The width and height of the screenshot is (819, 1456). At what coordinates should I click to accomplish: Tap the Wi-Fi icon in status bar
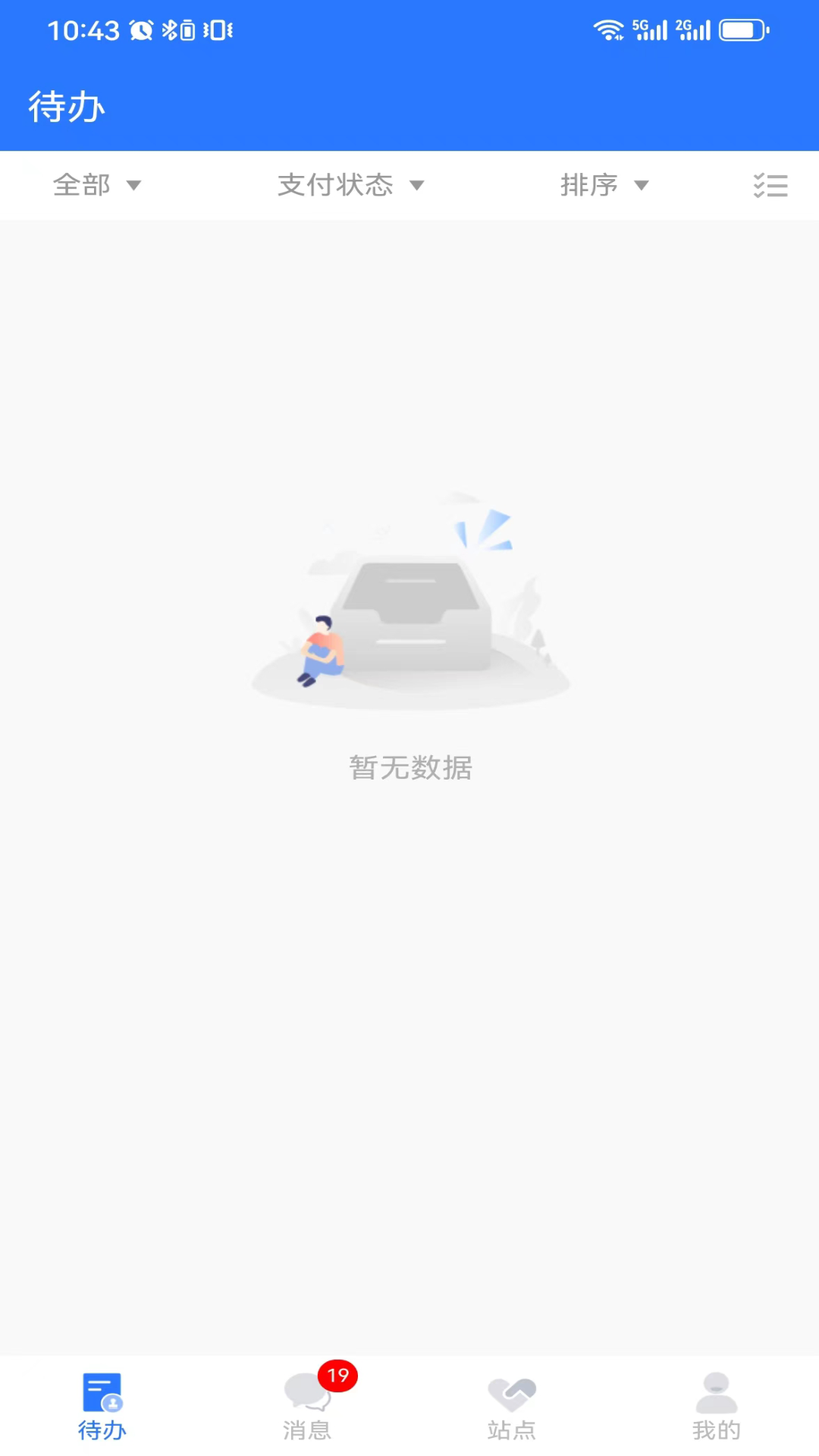coord(607,29)
